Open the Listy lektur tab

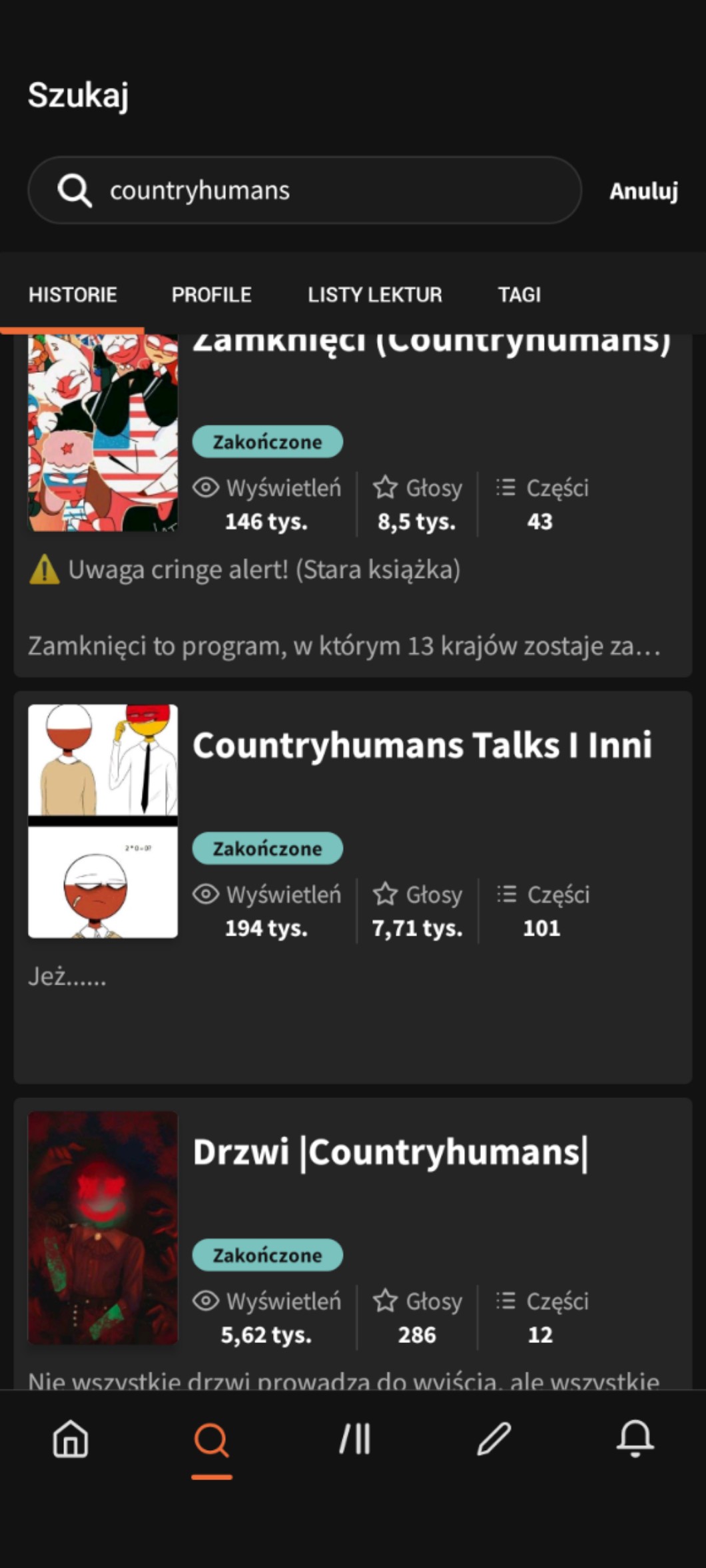(374, 295)
